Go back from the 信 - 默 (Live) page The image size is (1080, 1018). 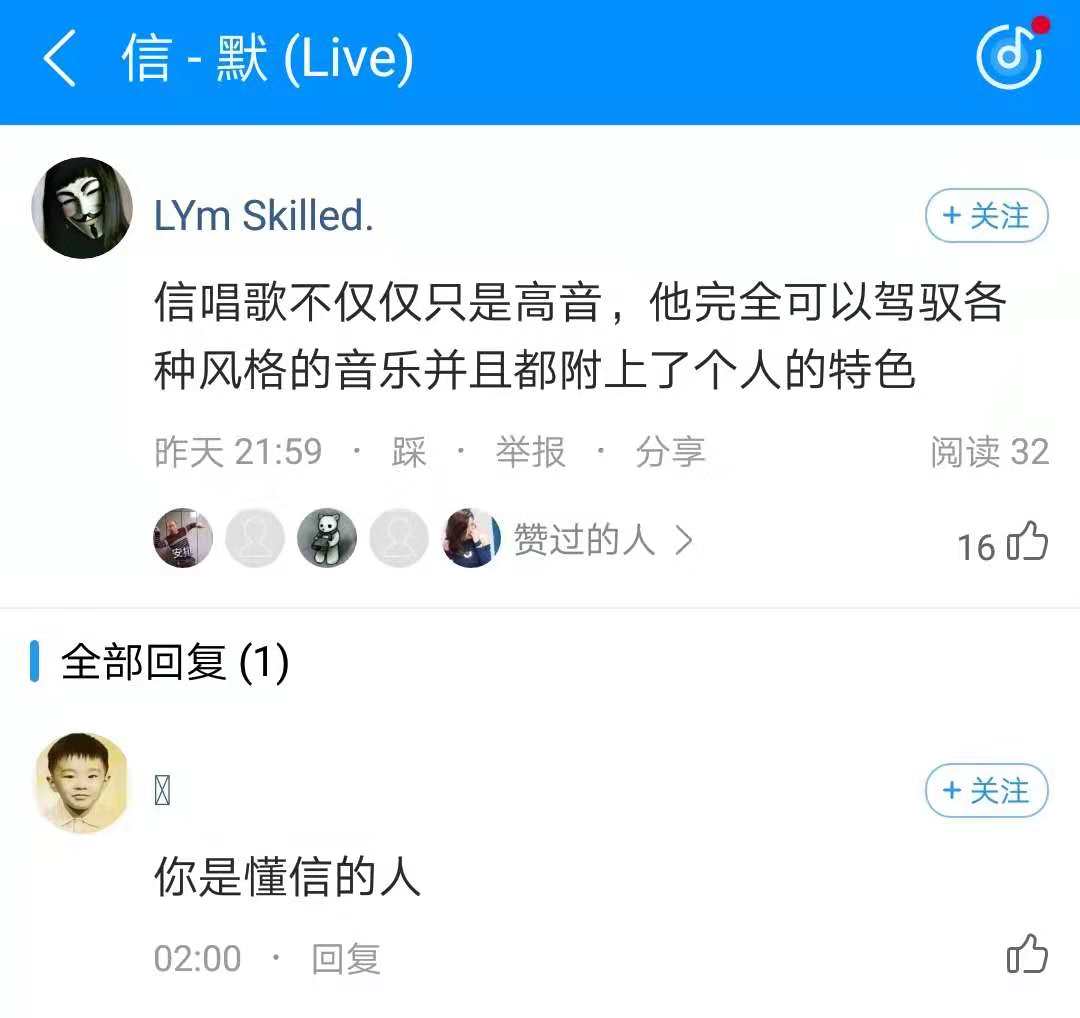coord(60,59)
